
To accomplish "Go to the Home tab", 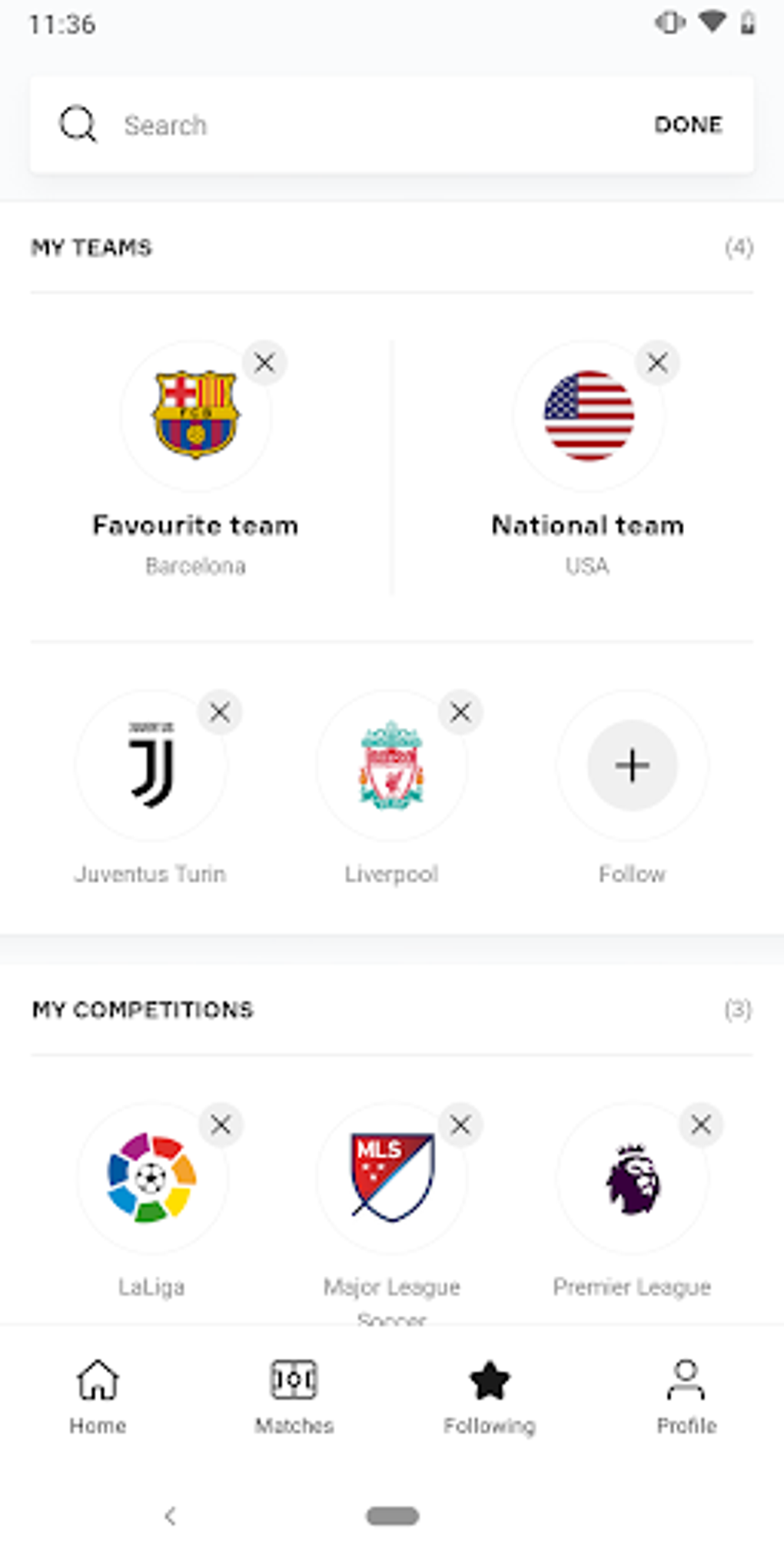I will [x=98, y=1397].
